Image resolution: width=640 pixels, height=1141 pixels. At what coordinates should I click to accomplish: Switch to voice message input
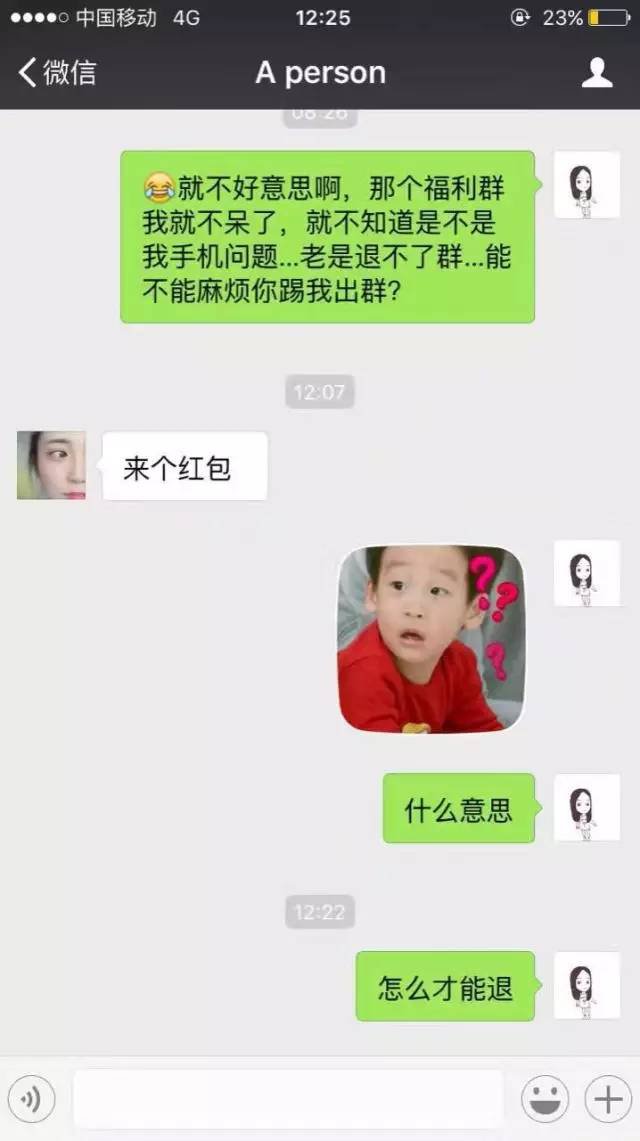tap(31, 1099)
